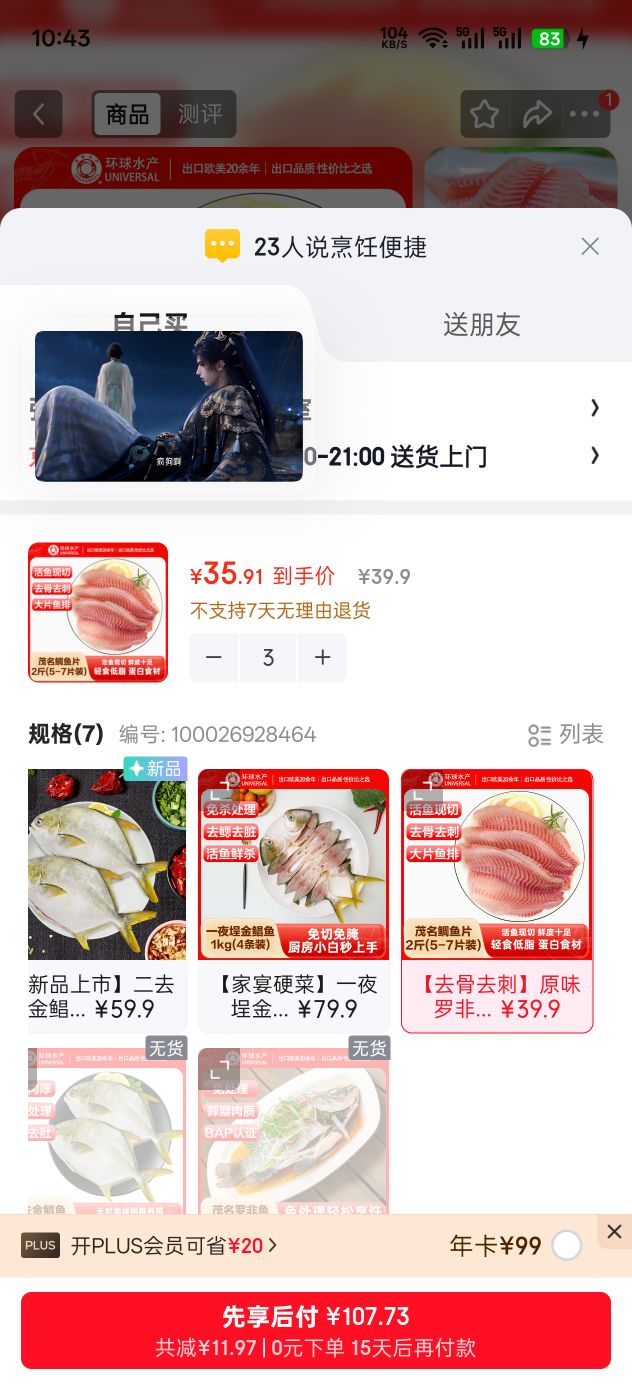Tap the selected product image preview
632x1390 pixels.
(x=98, y=613)
